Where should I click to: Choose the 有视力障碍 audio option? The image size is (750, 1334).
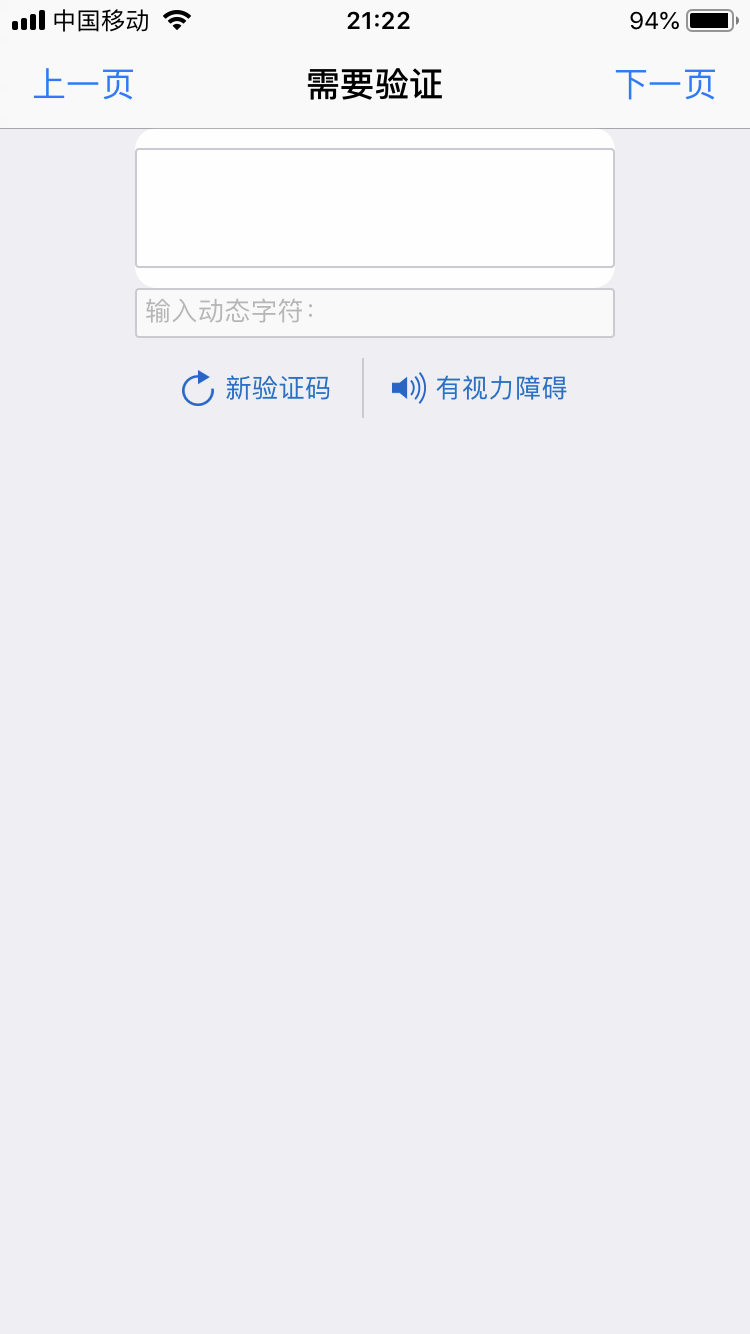click(x=480, y=388)
